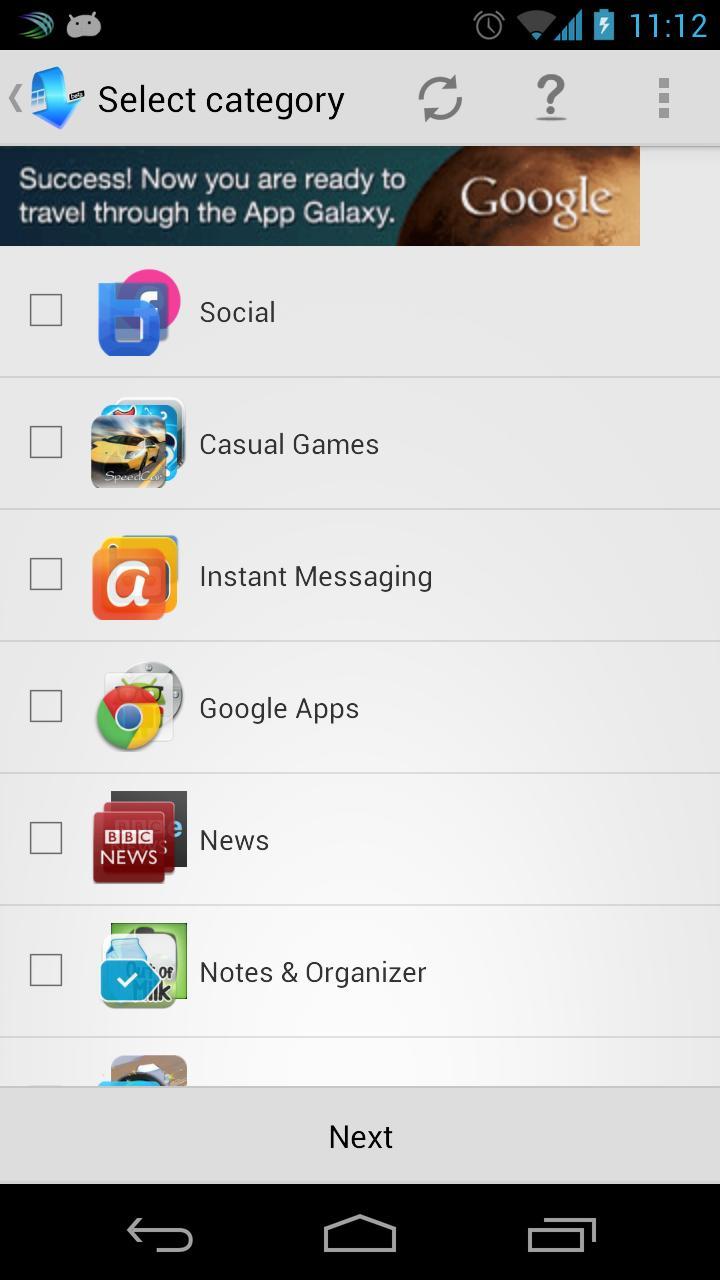Enable the Google Apps checkbox
Viewport: 720px width, 1280px height.
pos(46,707)
